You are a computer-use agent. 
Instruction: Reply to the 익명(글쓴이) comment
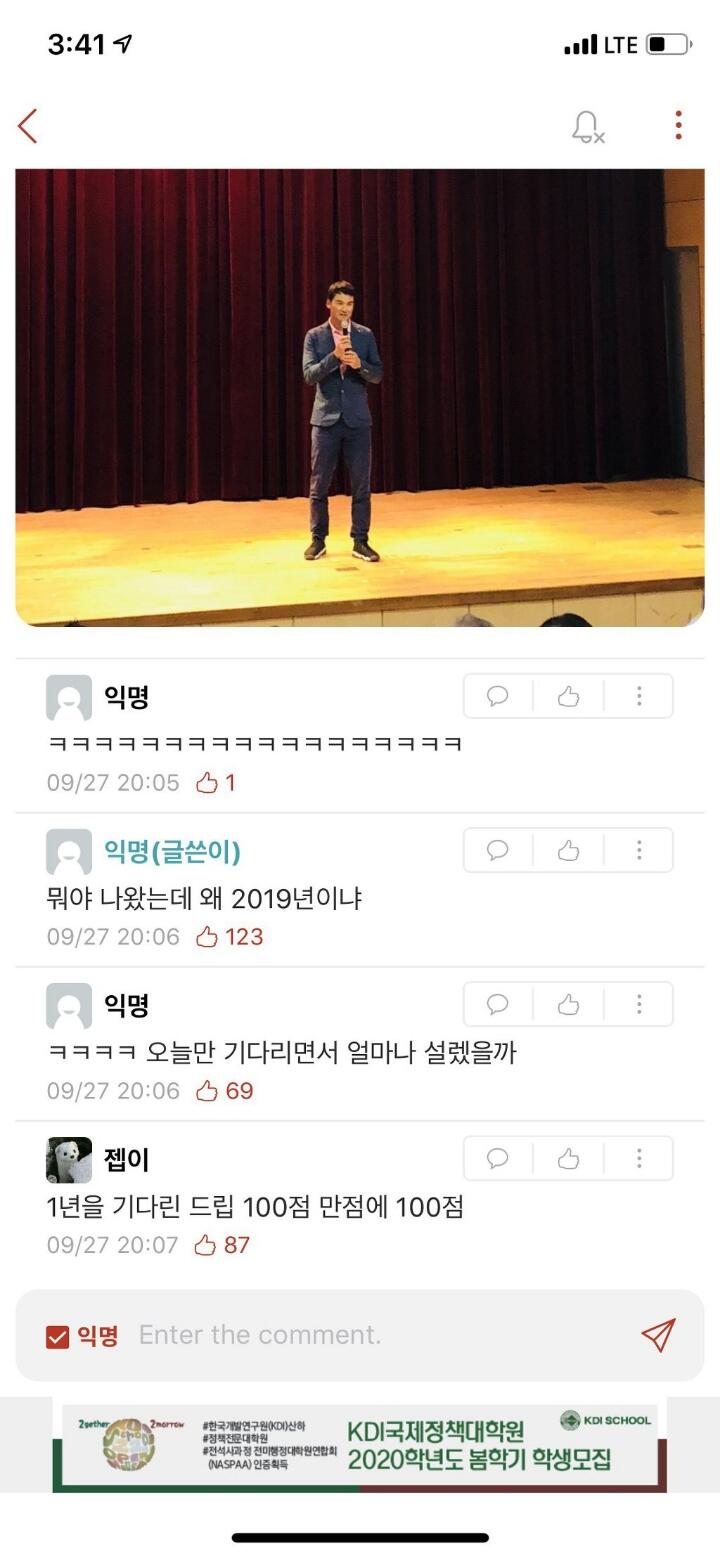498,850
